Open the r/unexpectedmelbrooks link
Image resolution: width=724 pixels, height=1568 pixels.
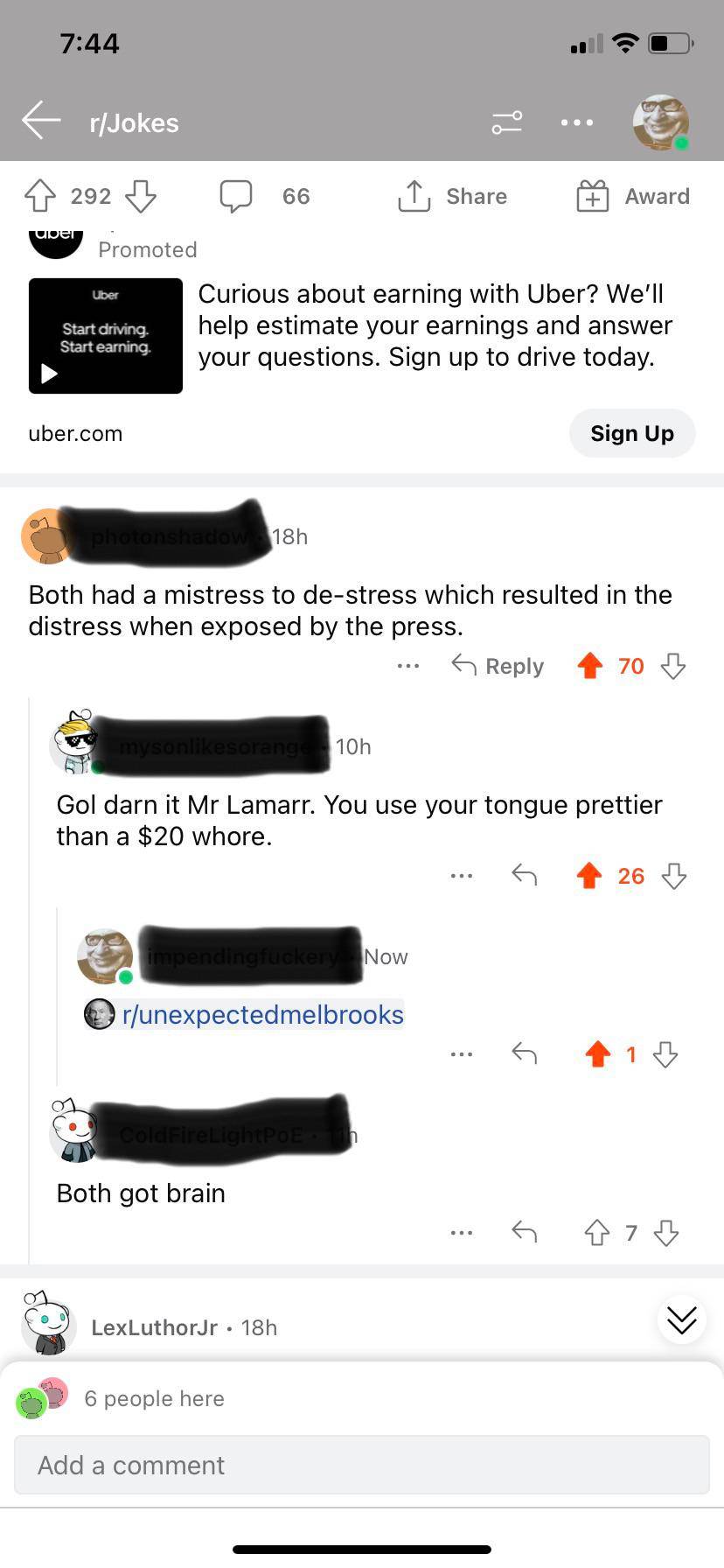pos(261,1014)
